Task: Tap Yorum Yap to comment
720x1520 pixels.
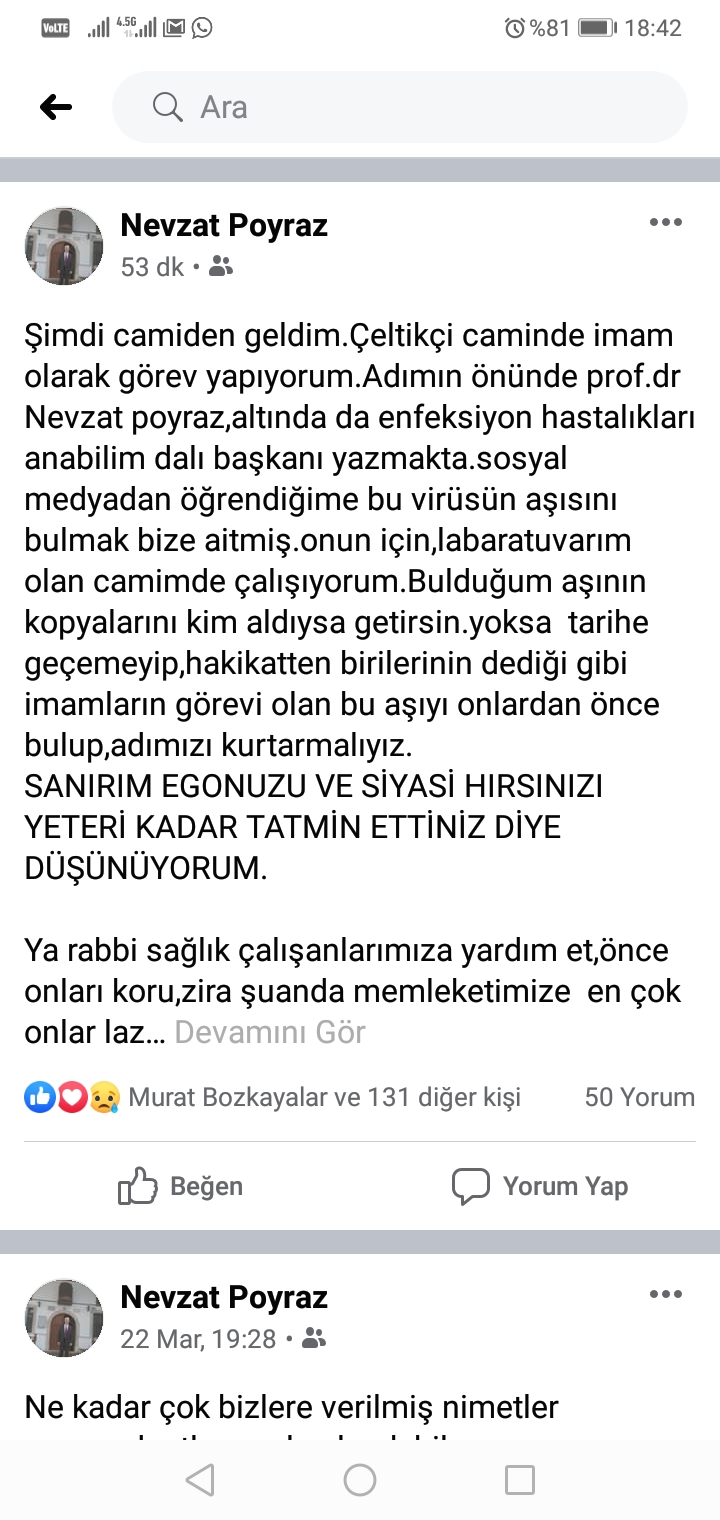Action: [x=540, y=1186]
